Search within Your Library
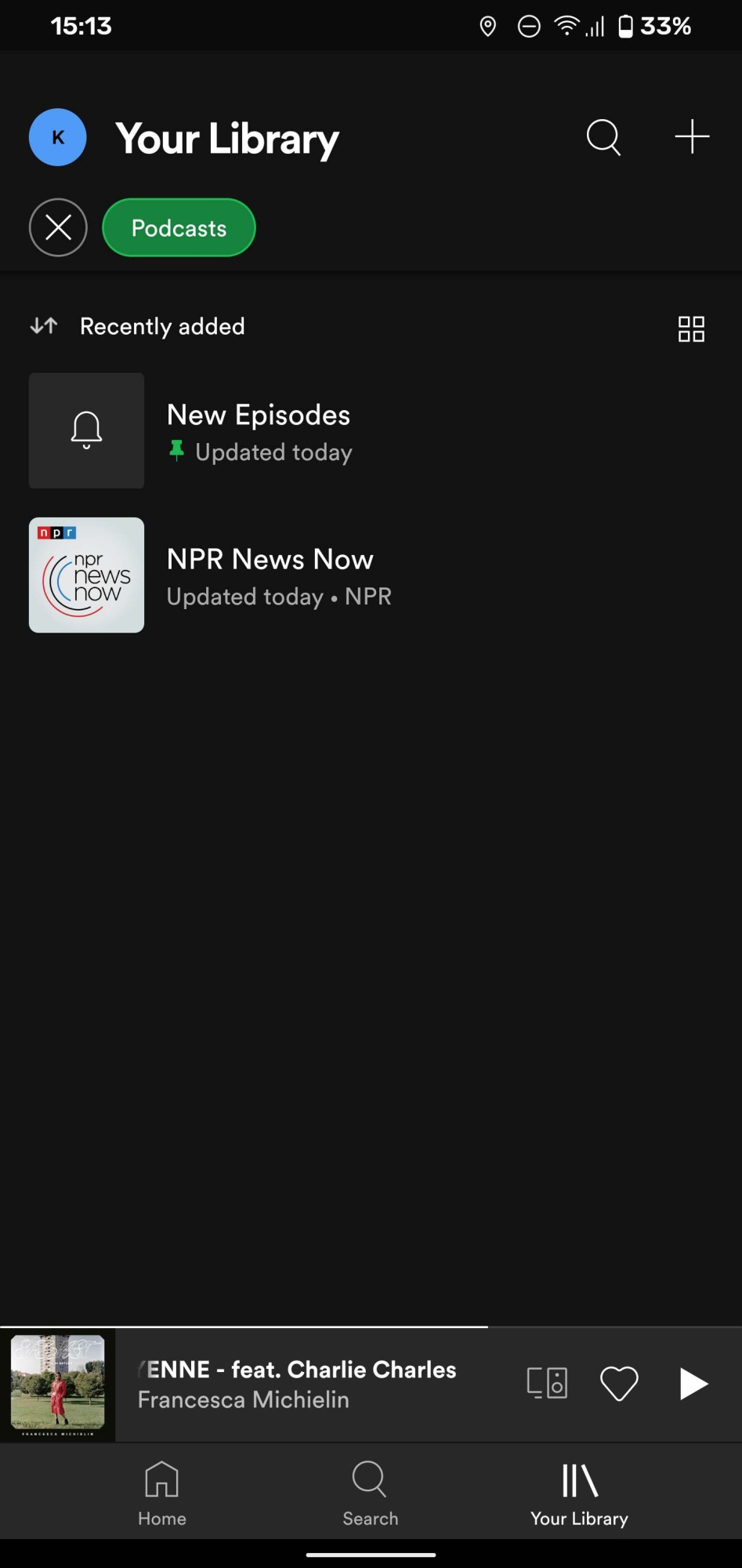The height and width of the screenshot is (1568, 742). (603, 138)
